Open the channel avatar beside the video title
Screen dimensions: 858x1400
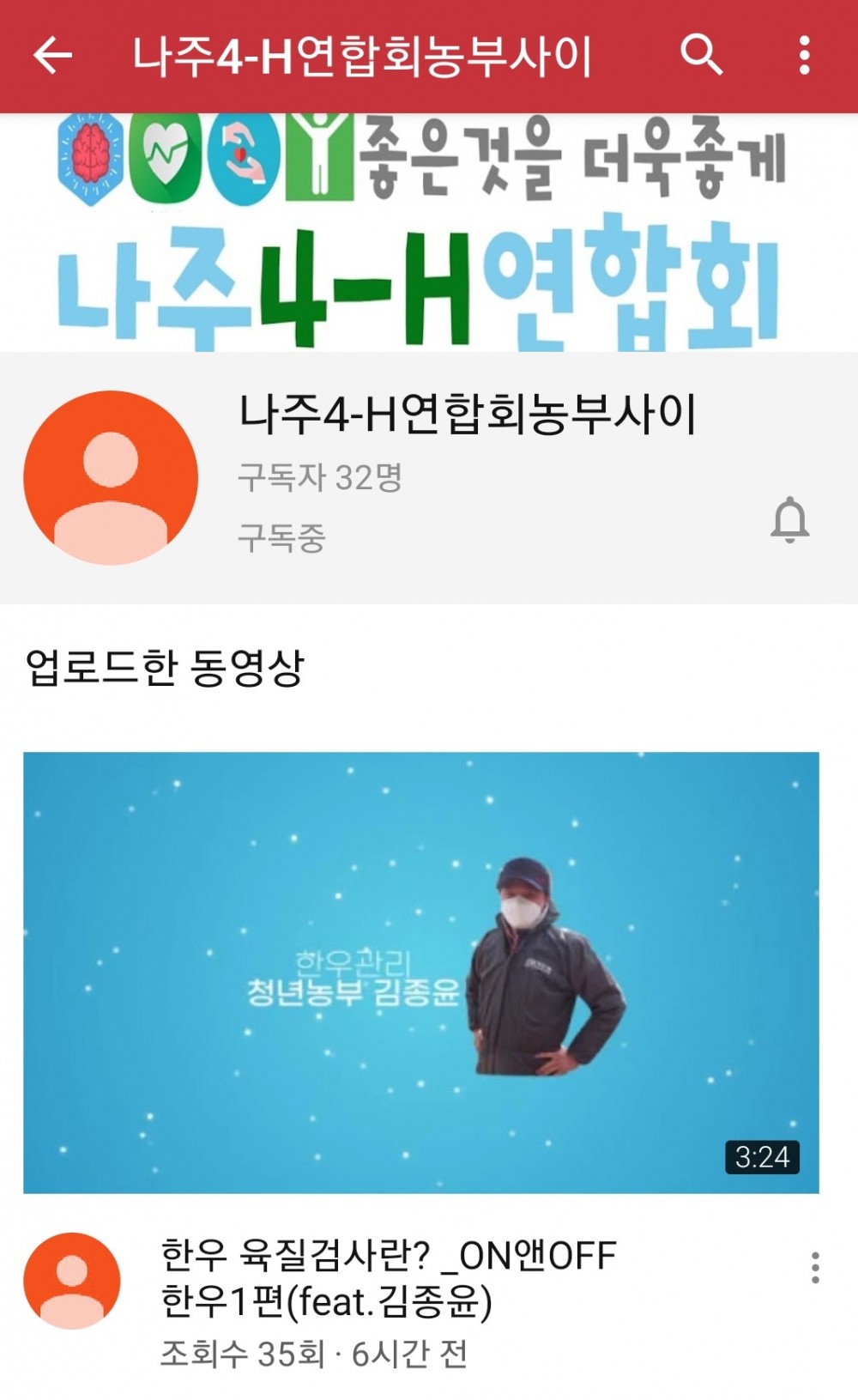point(72,1281)
